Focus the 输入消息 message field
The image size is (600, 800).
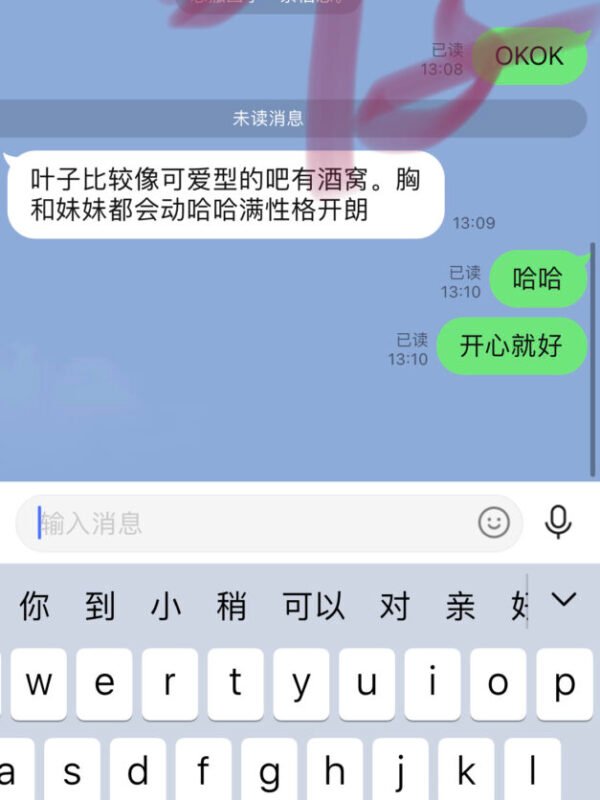click(250, 523)
